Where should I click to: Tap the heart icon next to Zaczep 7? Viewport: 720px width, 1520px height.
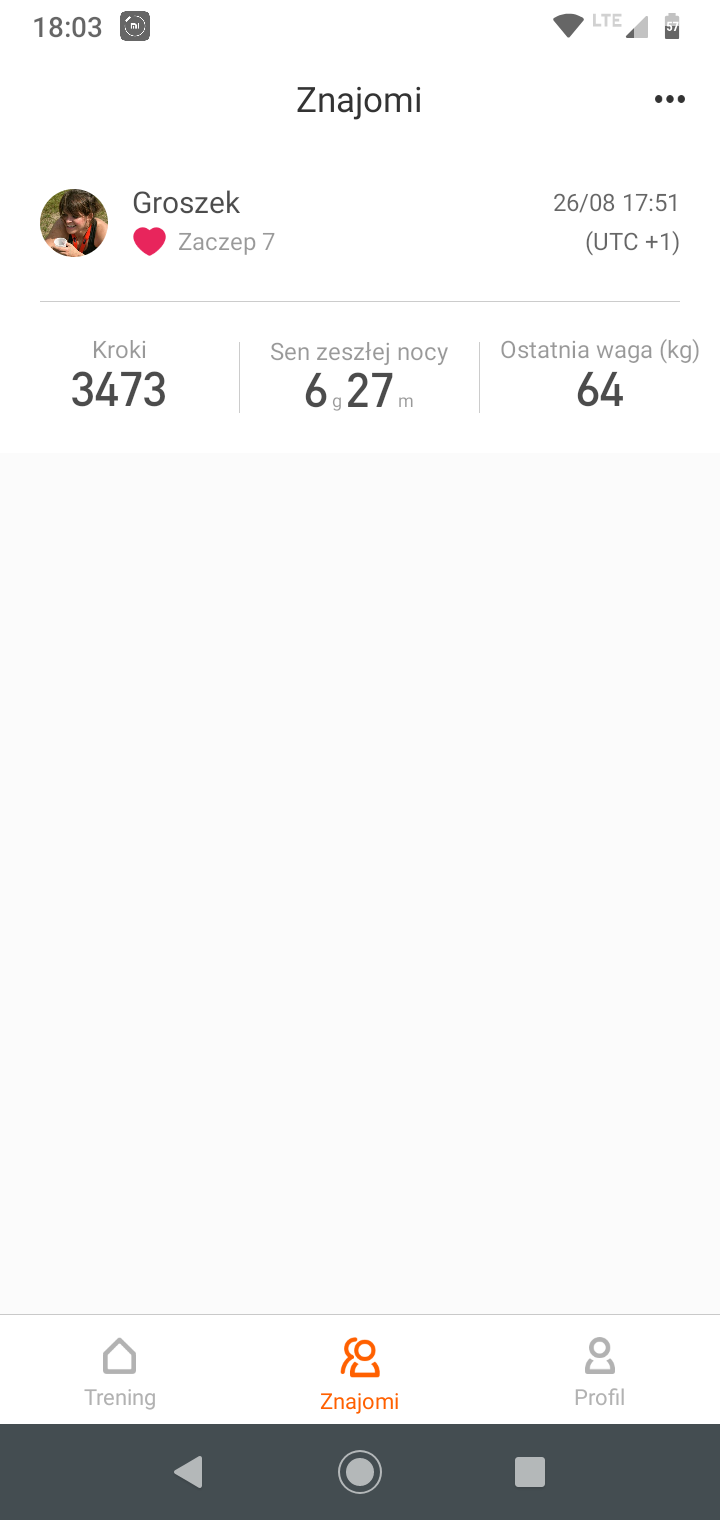(149, 242)
